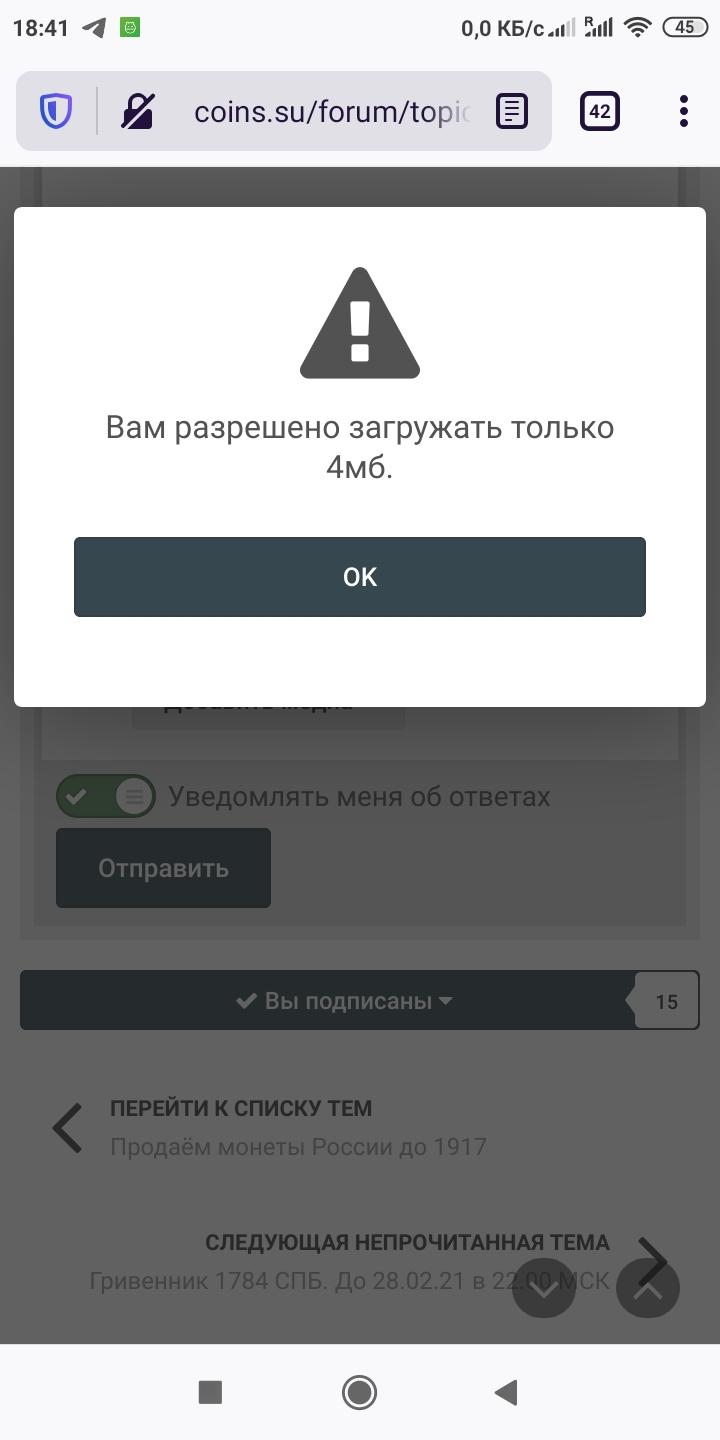
Task: Expand the "Вы подписаны" dropdown
Action: pyautogui.click(x=345, y=1001)
